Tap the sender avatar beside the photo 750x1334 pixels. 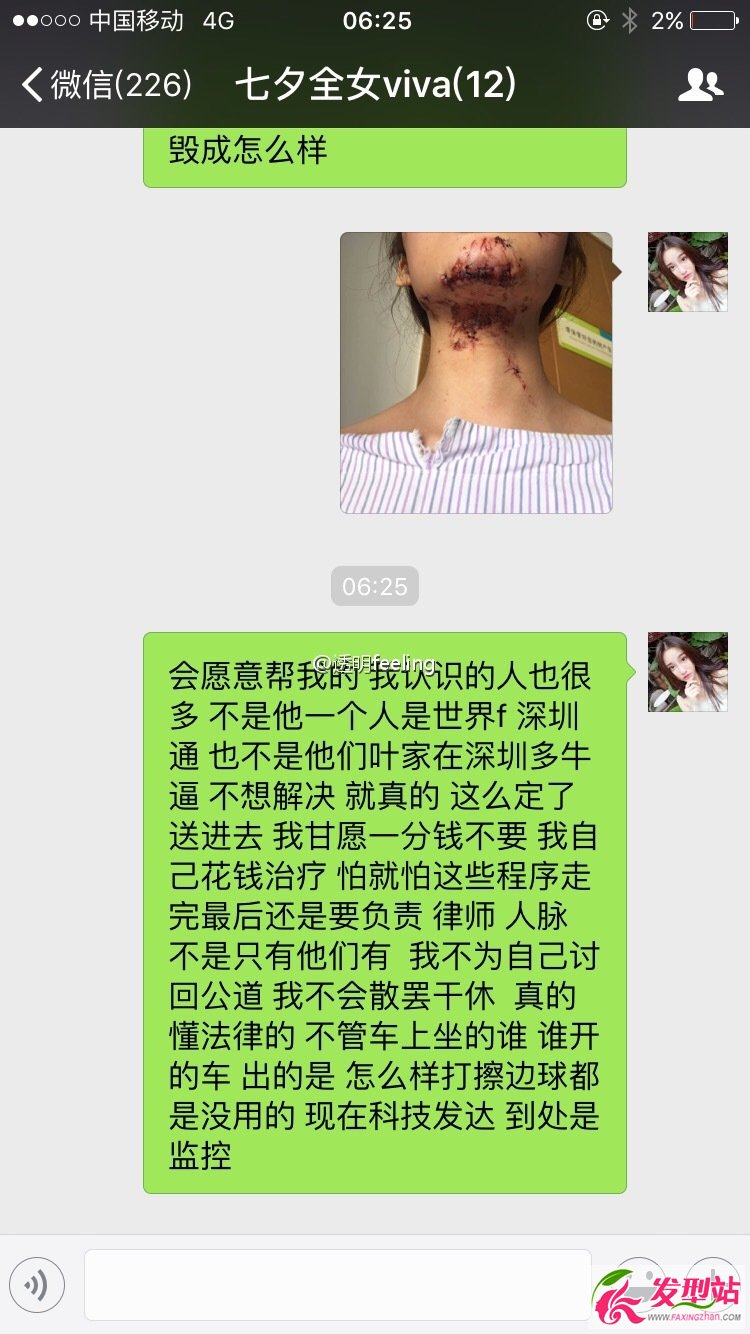pyautogui.click(x=687, y=272)
